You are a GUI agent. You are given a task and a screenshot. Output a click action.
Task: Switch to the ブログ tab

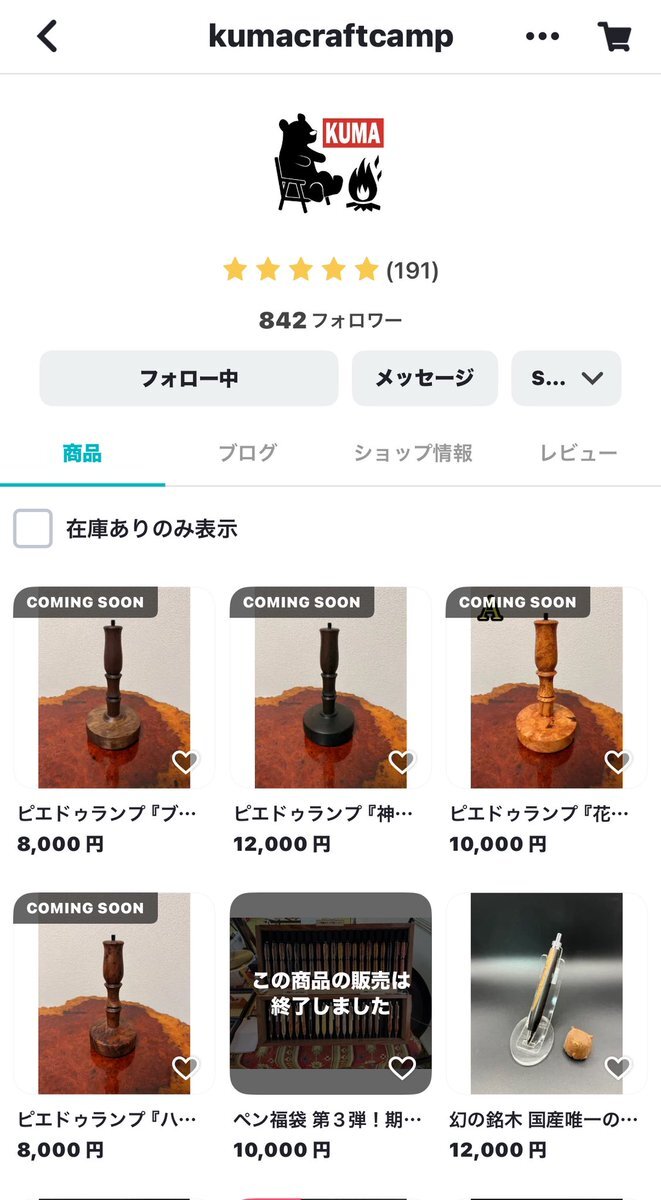(247, 453)
